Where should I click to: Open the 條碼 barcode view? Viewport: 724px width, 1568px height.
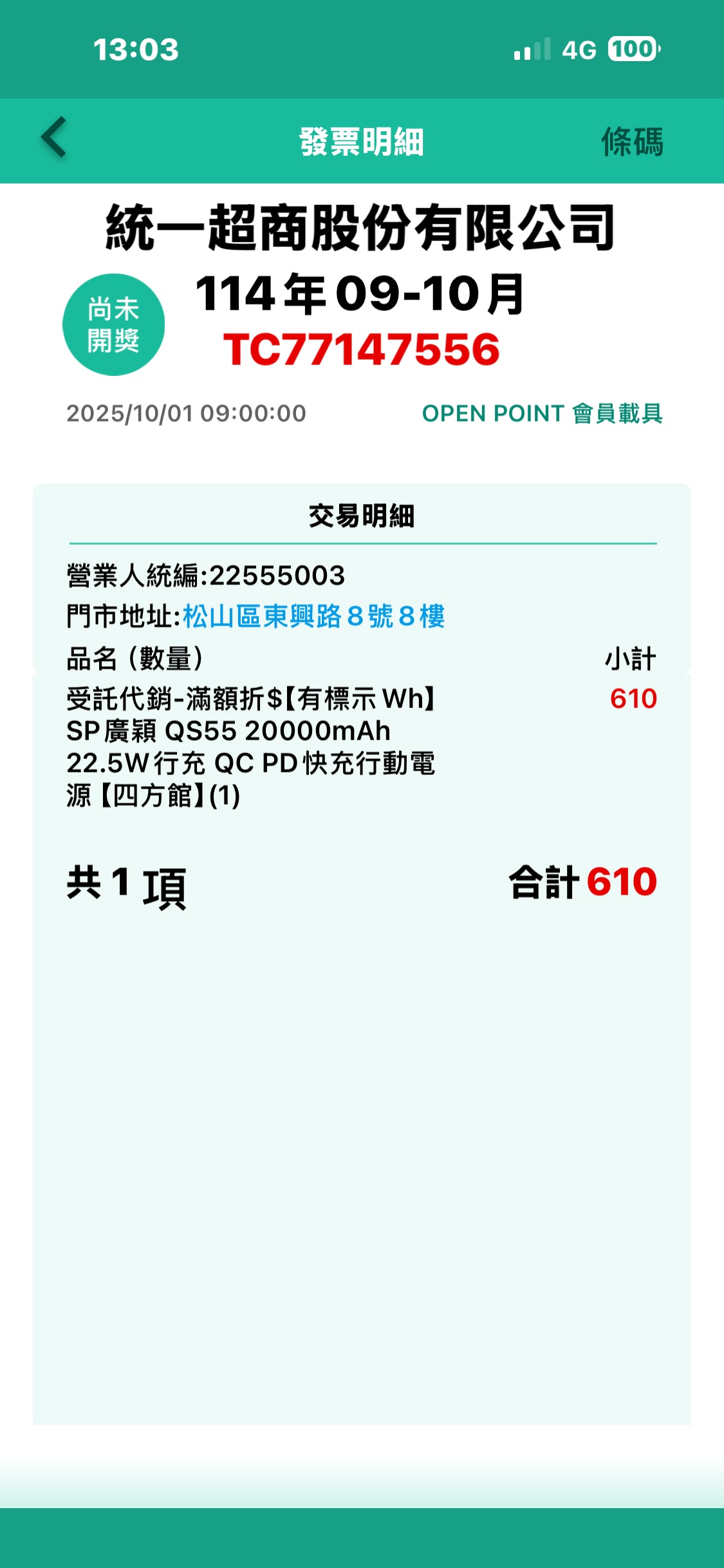click(x=631, y=142)
